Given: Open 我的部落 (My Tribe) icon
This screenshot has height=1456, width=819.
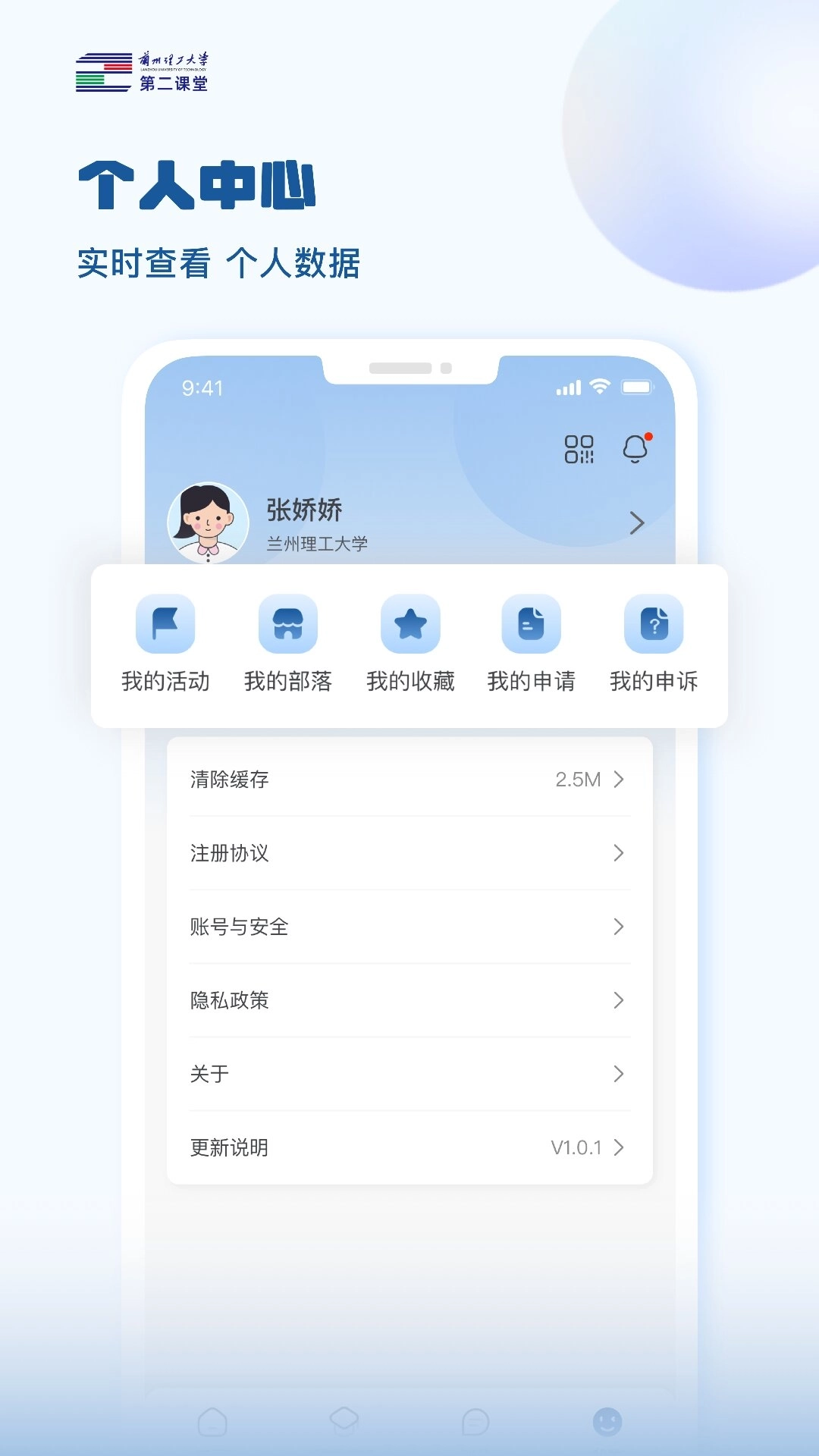Looking at the screenshot, I should 287,624.
